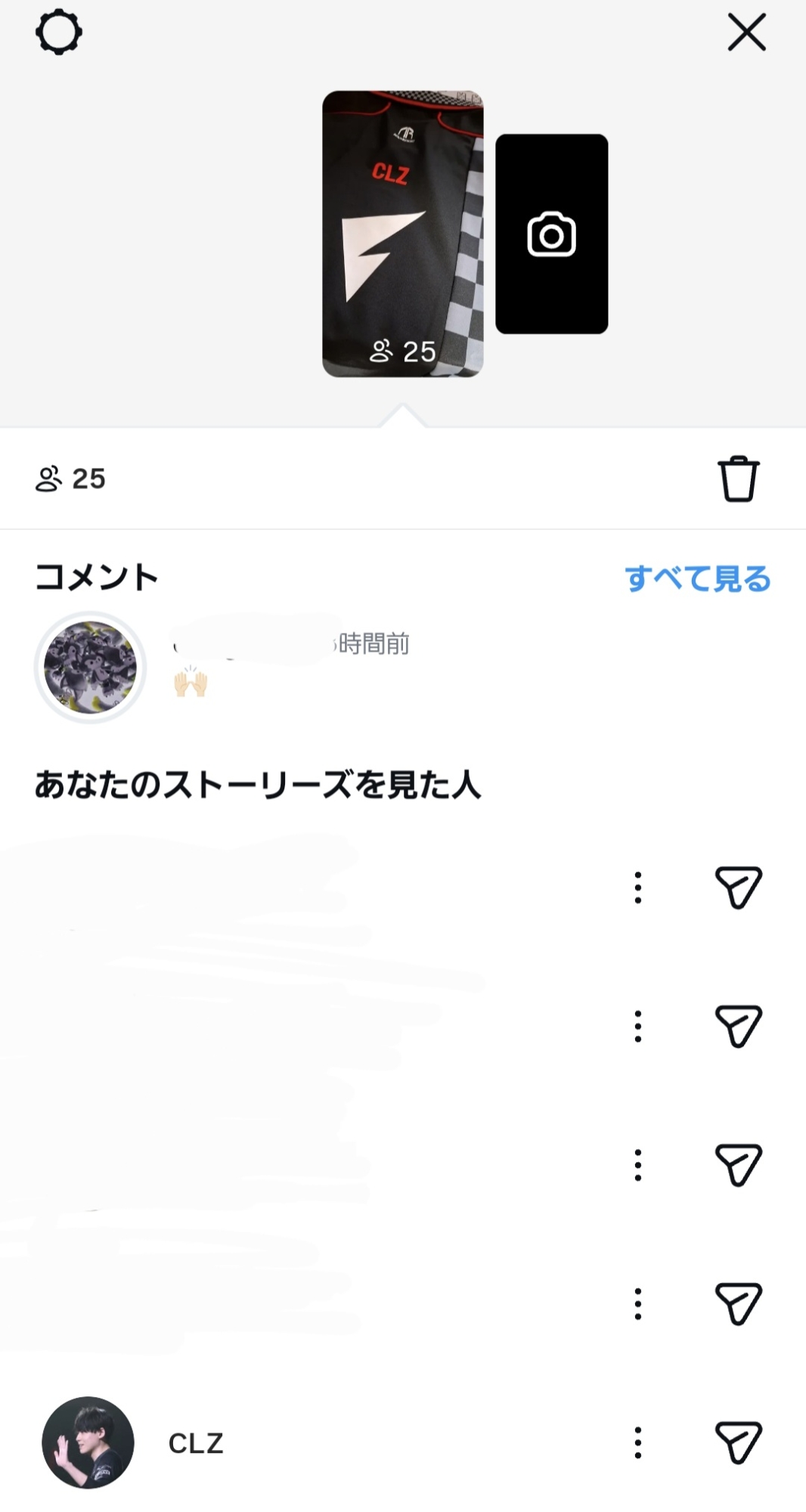Add a new story with camera tile
806x1512 pixels.
point(551,234)
